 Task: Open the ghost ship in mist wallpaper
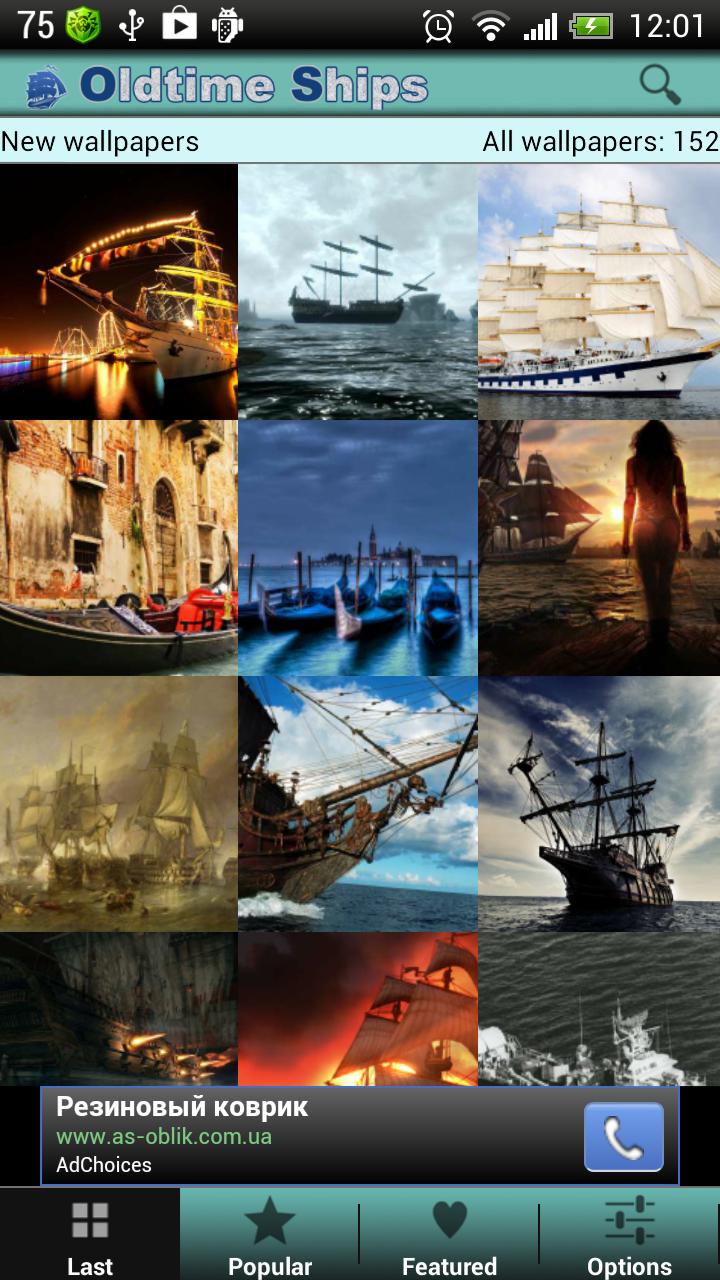coord(358,291)
